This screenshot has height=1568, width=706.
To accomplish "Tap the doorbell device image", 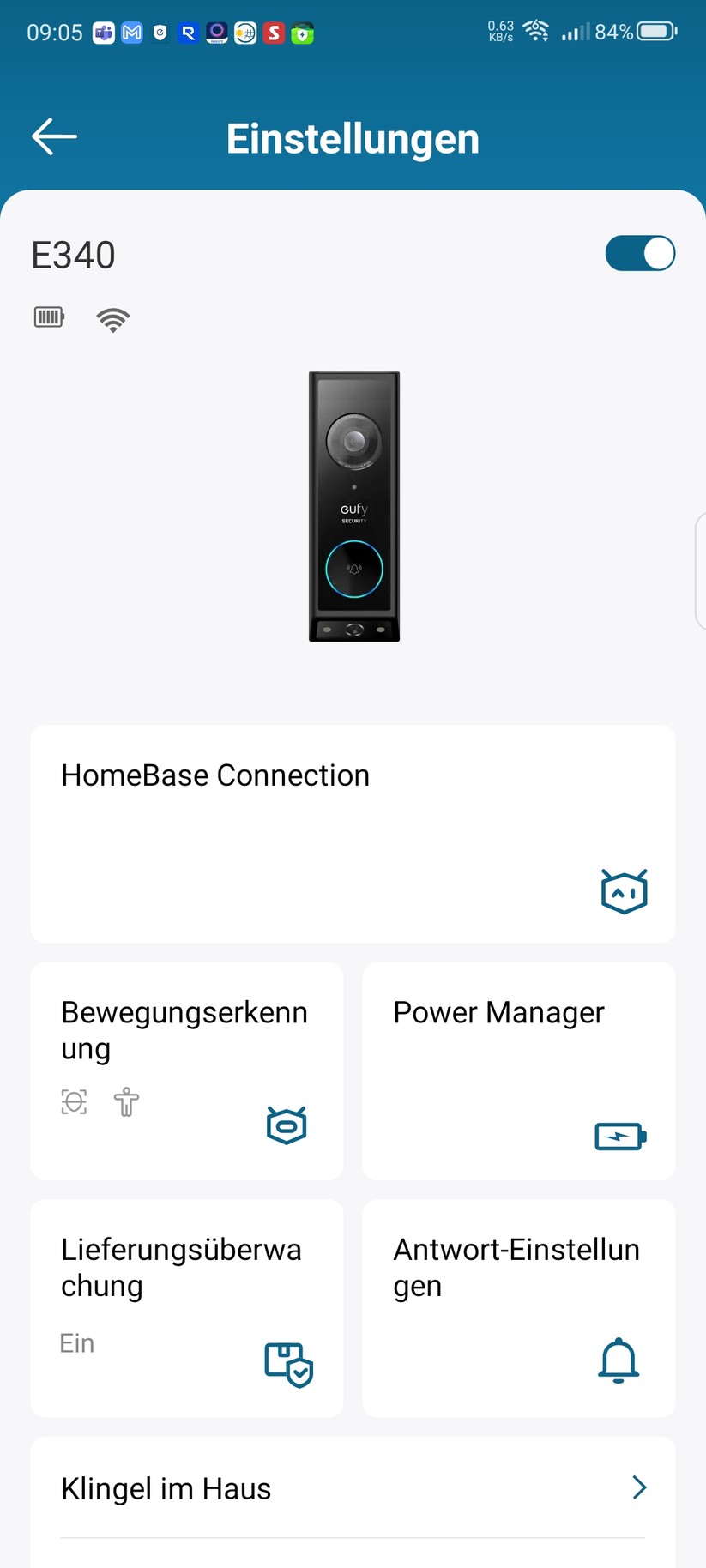I will pyautogui.click(x=353, y=506).
